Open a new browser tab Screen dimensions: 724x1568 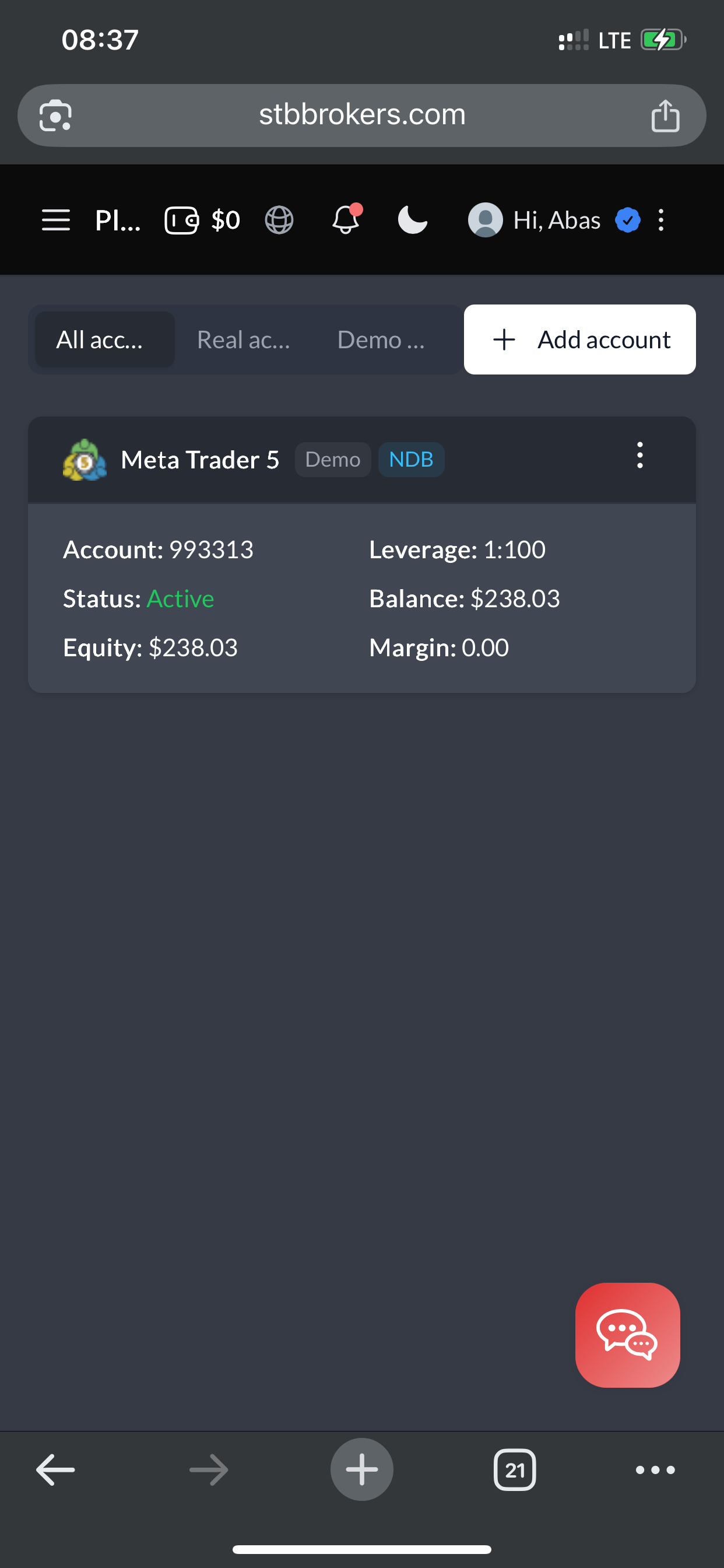[x=362, y=1470]
